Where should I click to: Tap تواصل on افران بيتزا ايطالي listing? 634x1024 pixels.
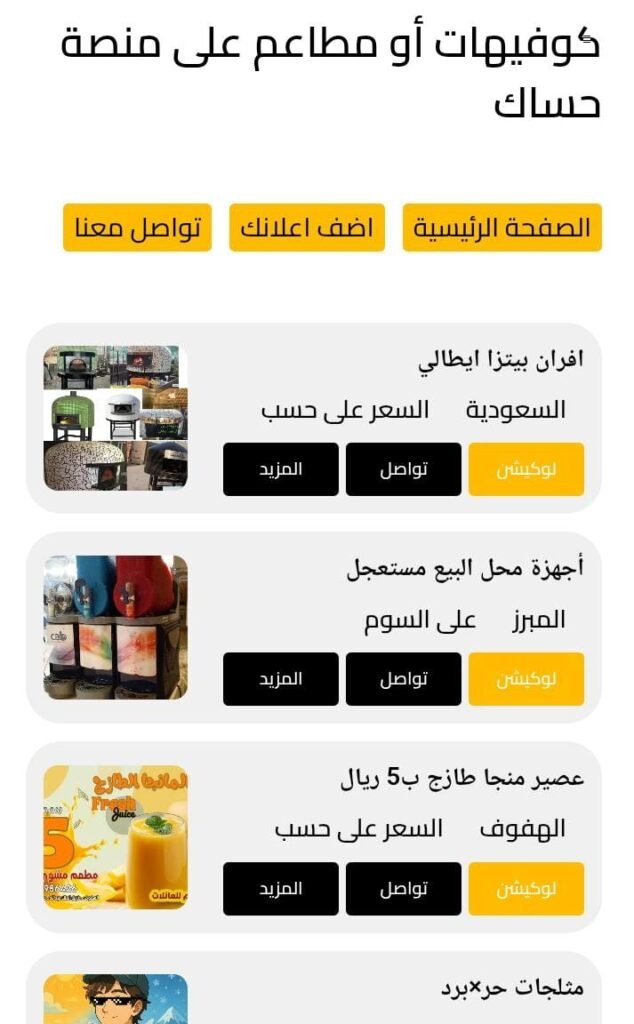pos(403,470)
